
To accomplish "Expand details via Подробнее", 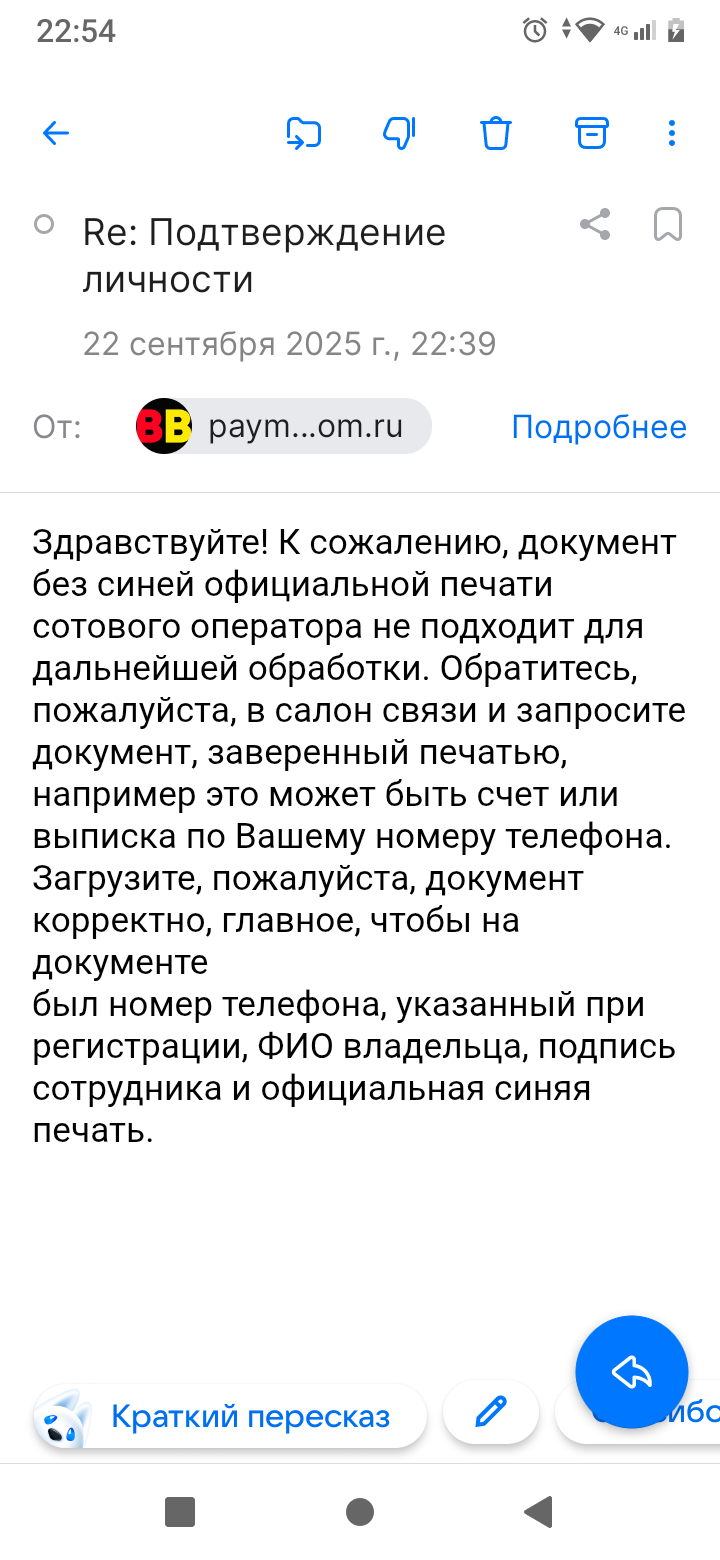I will (x=598, y=427).
